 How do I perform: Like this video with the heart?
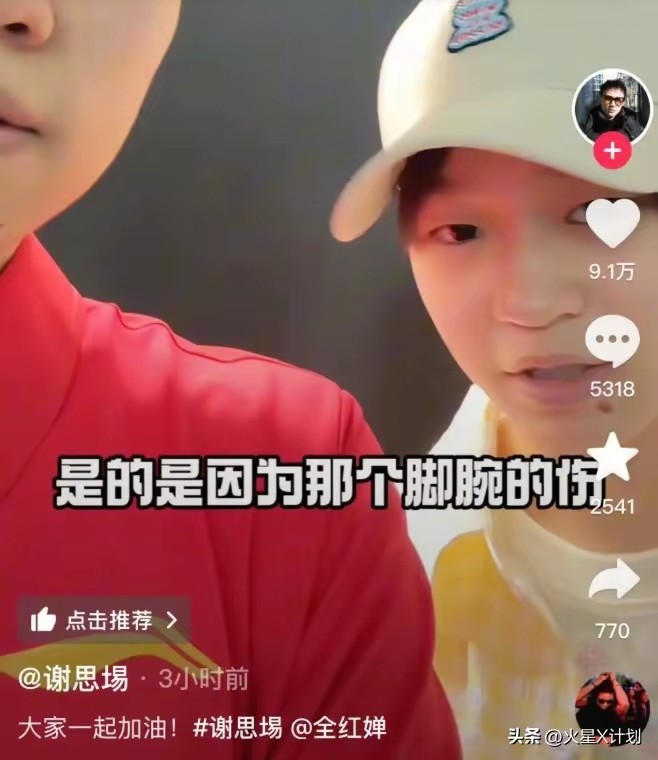[611, 223]
